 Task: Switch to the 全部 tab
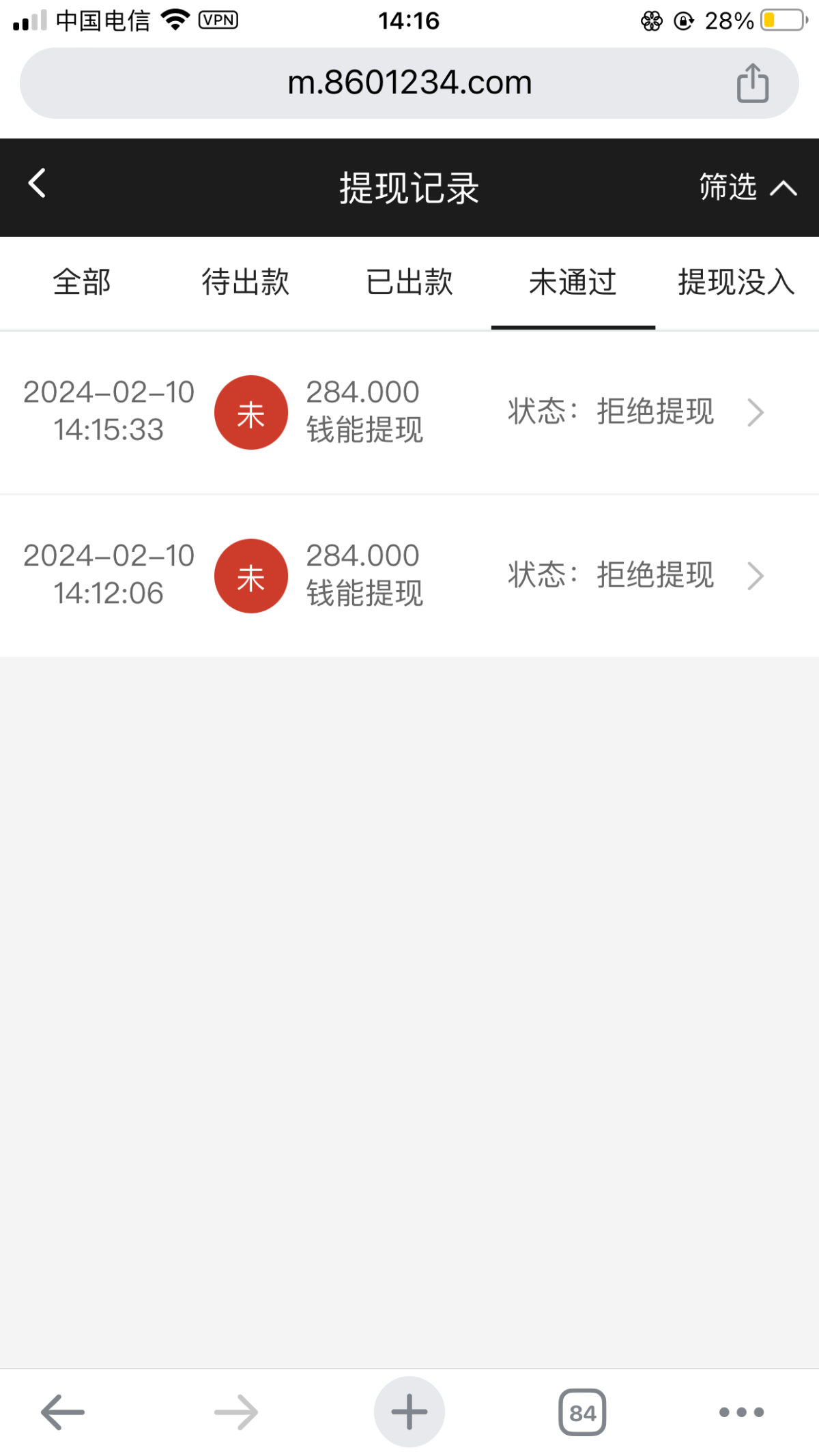click(82, 282)
